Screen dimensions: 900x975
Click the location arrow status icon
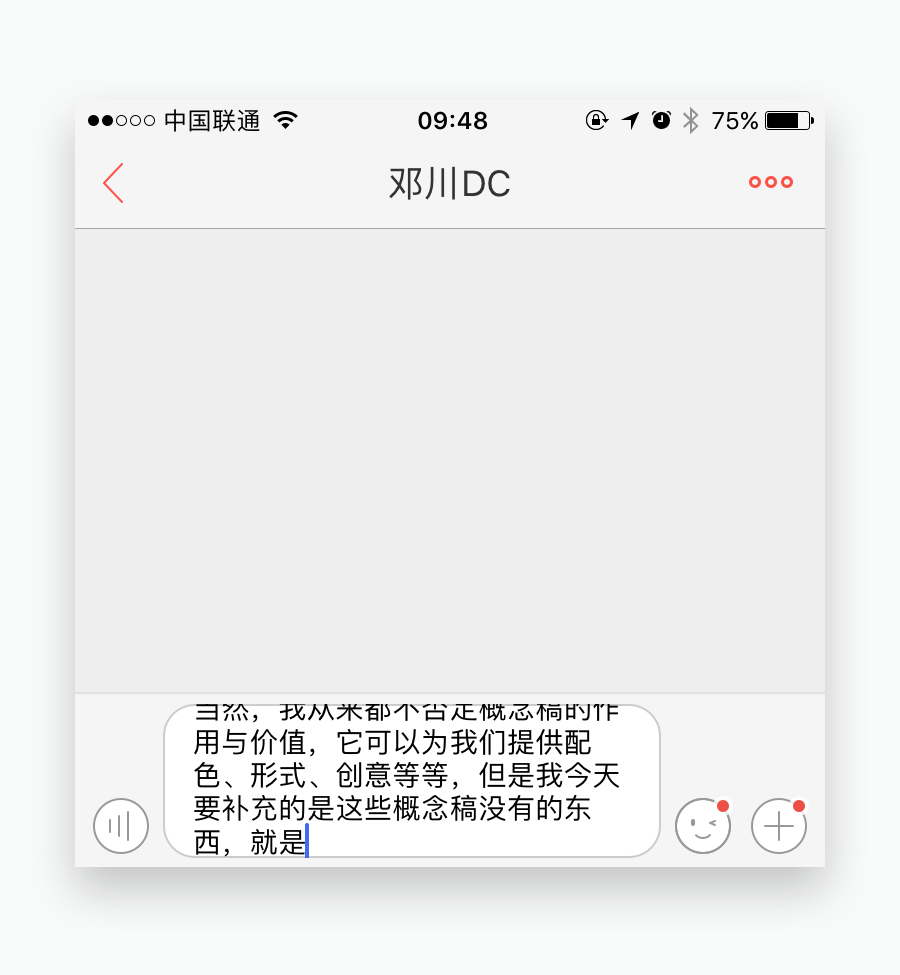pyautogui.click(x=630, y=120)
